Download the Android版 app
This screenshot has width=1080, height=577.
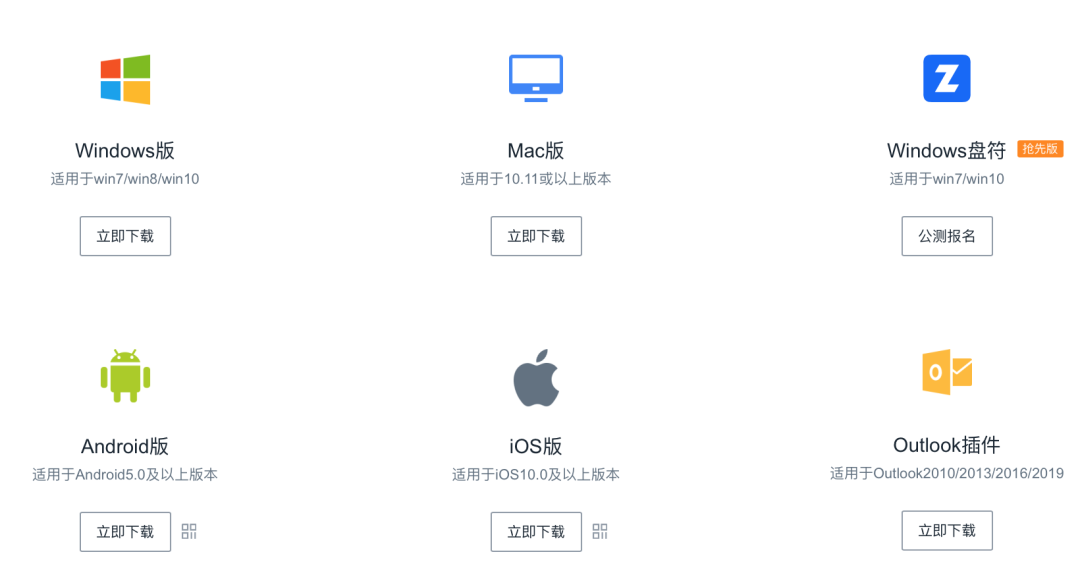coord(125,532)
